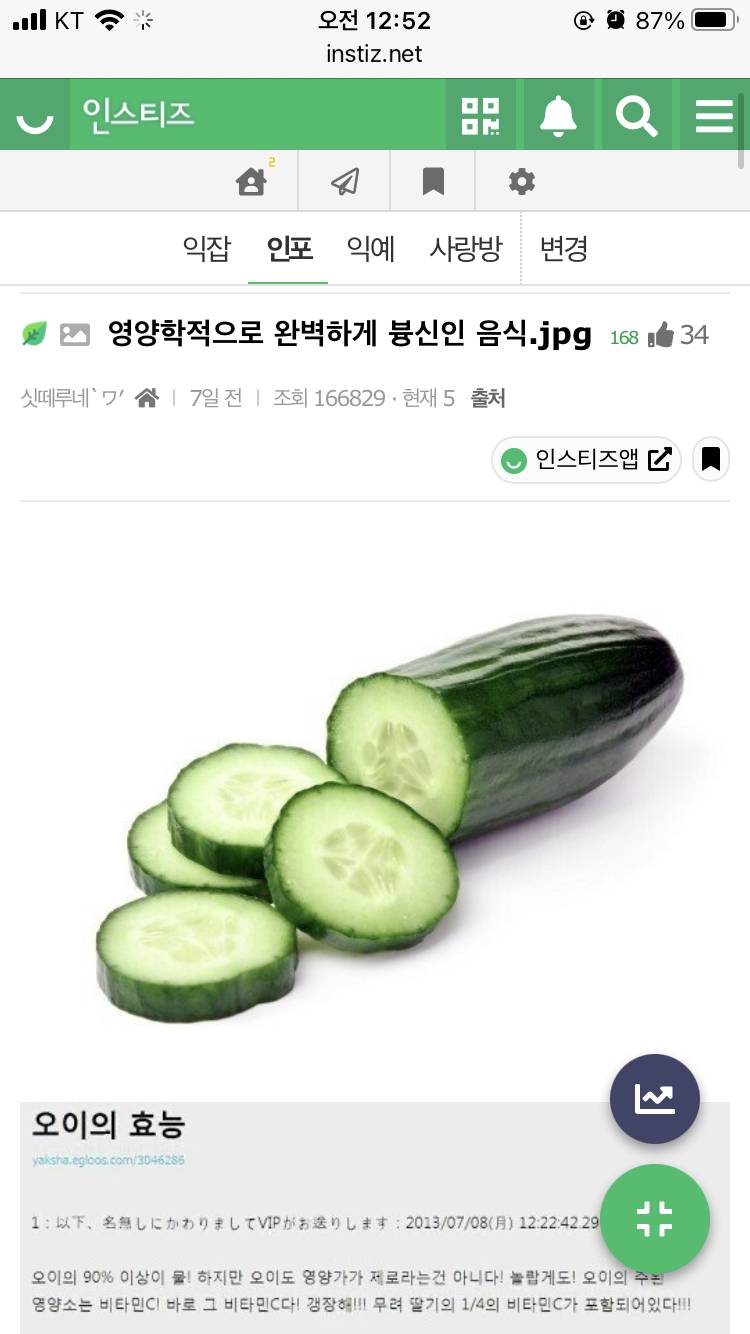Open saved posts via the ribbon bookmark icon
Screen dimensions: 750x1334
tap(432, 181)
